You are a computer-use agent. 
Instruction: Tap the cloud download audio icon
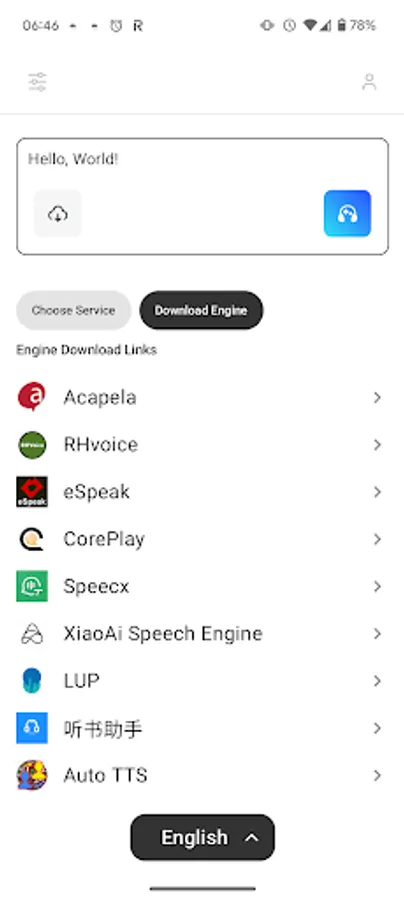(57, 214)
